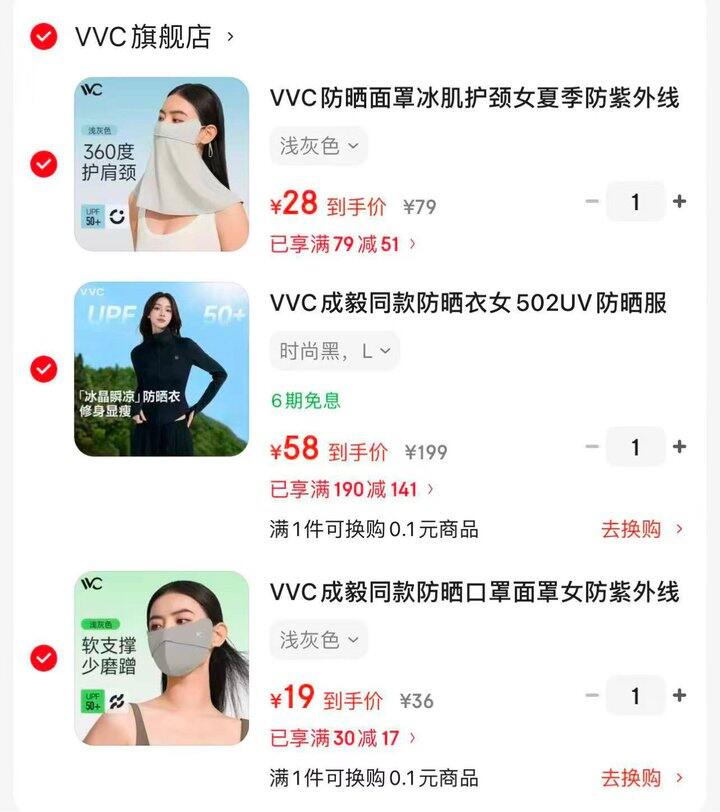Image resolution: width=720 pixels, height=812 pixels.
Task: Increase quantity of 防晒面罩冰肌护颈
Action: 680,201
